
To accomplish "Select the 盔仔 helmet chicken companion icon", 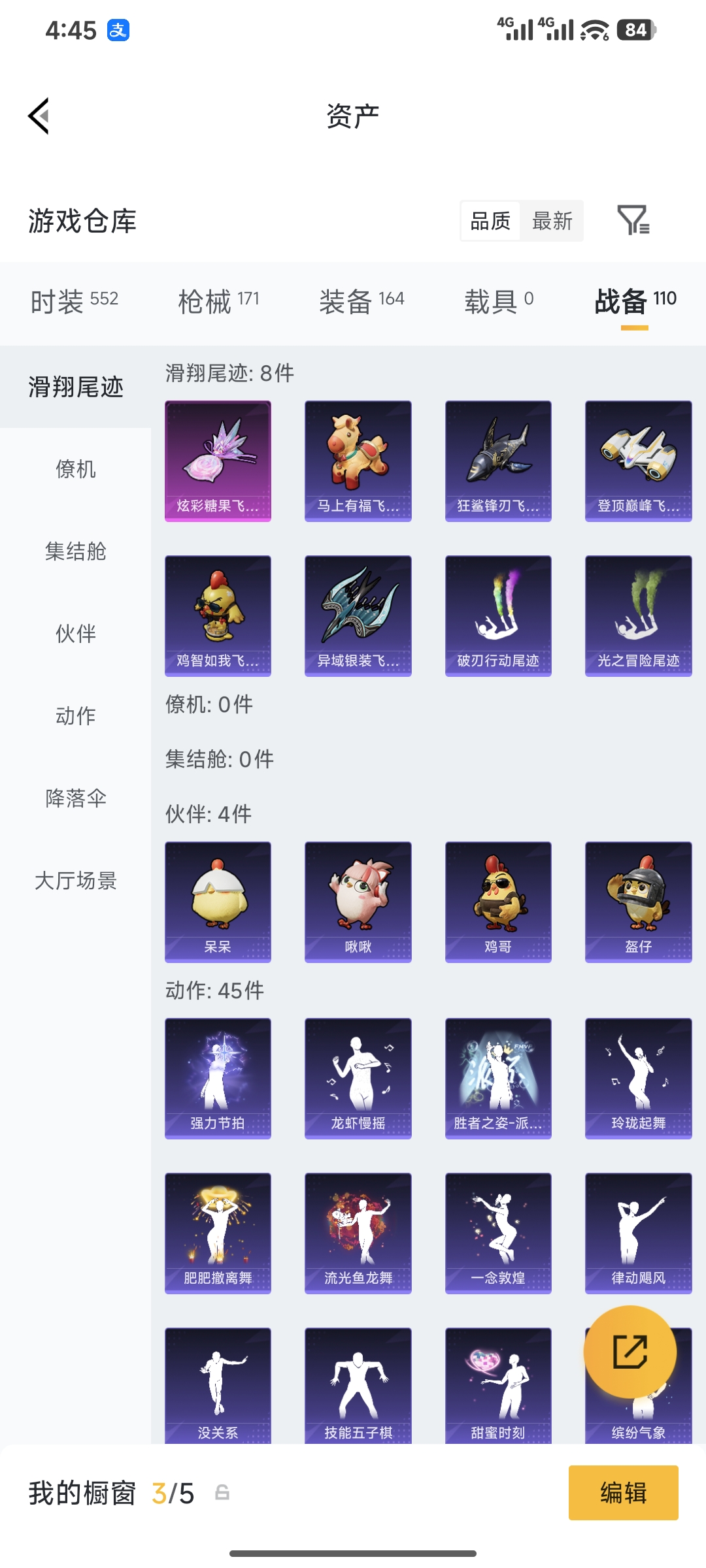I will pyautogui.click(x=637, y=902).
